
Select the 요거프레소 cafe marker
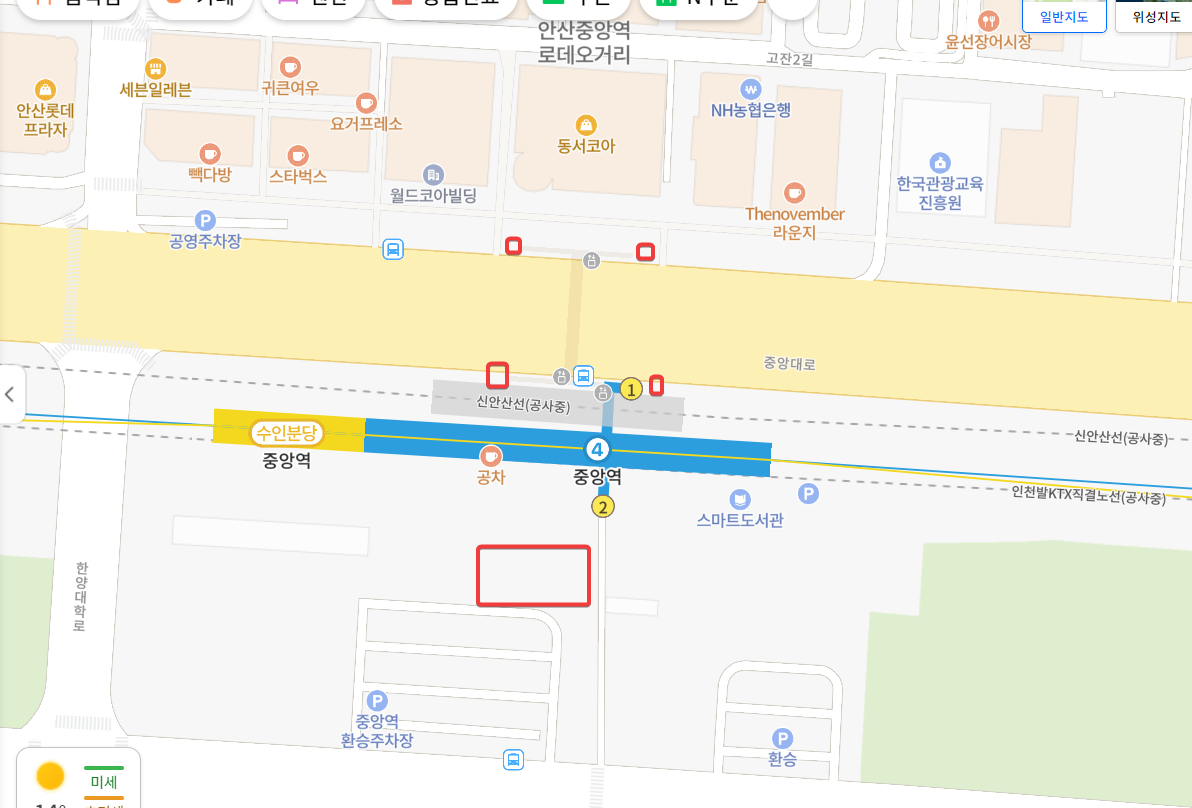(x=366, y=103)
